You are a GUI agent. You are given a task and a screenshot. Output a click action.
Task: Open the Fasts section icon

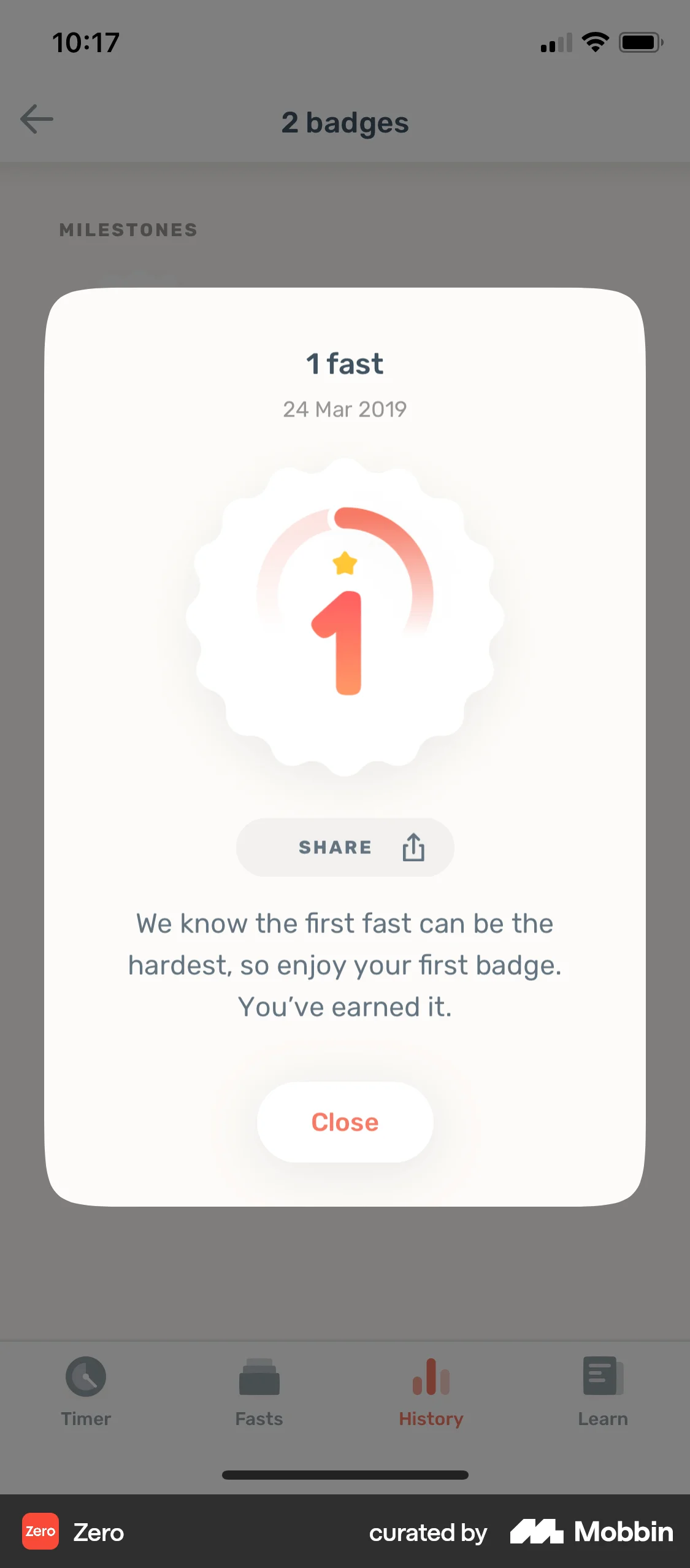[258, 1377]
